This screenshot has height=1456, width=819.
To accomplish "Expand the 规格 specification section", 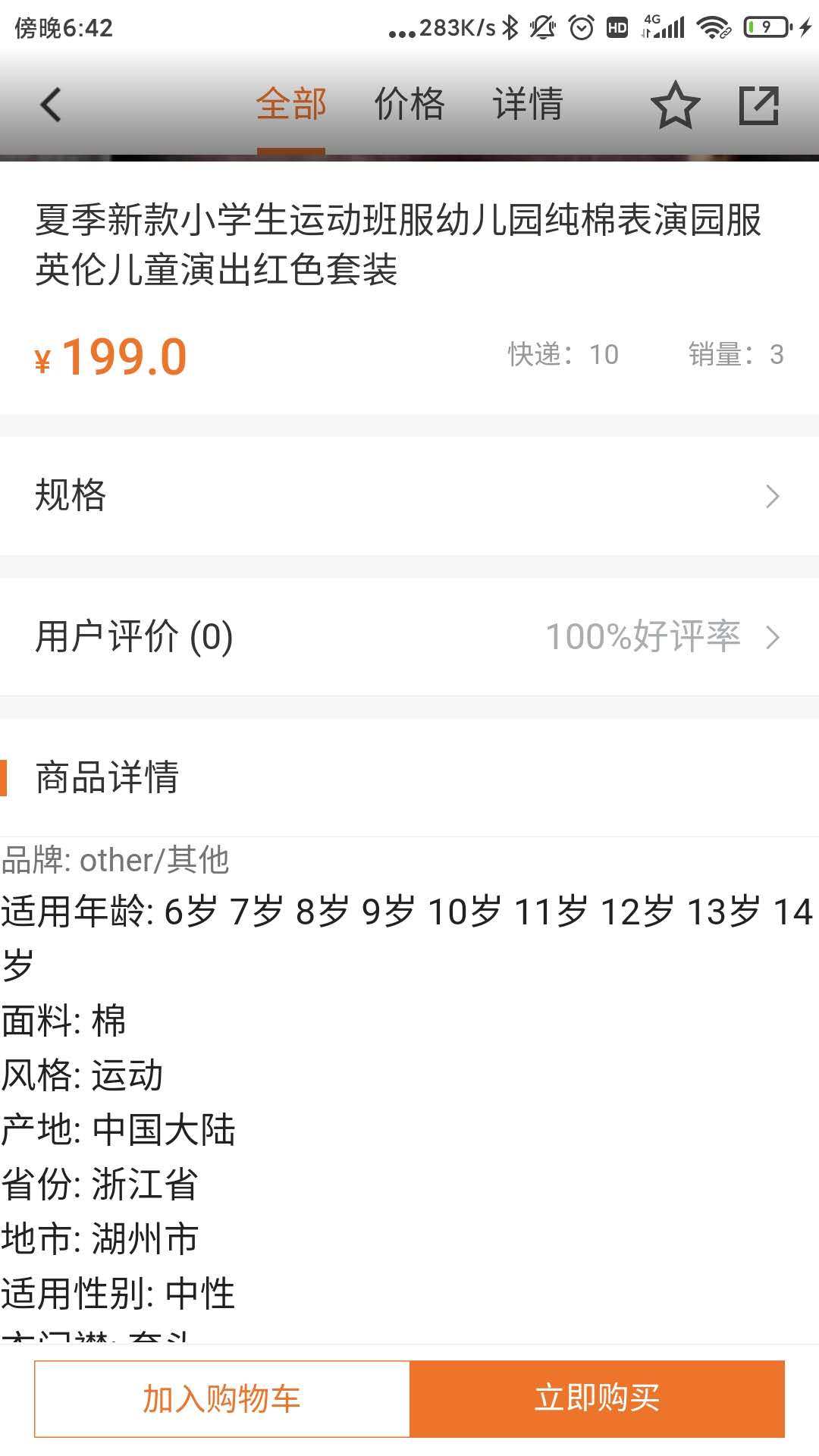I will click(409, 496).
